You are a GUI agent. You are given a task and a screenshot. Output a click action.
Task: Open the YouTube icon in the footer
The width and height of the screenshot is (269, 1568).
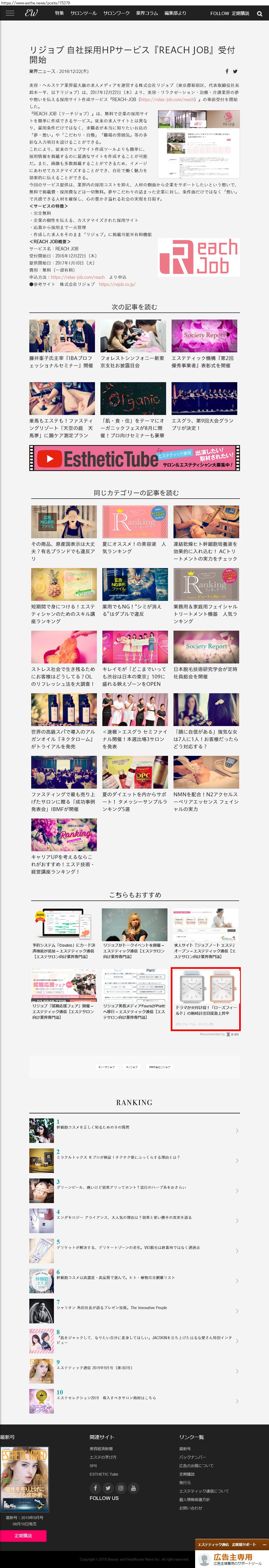(x=134, y=1488)
